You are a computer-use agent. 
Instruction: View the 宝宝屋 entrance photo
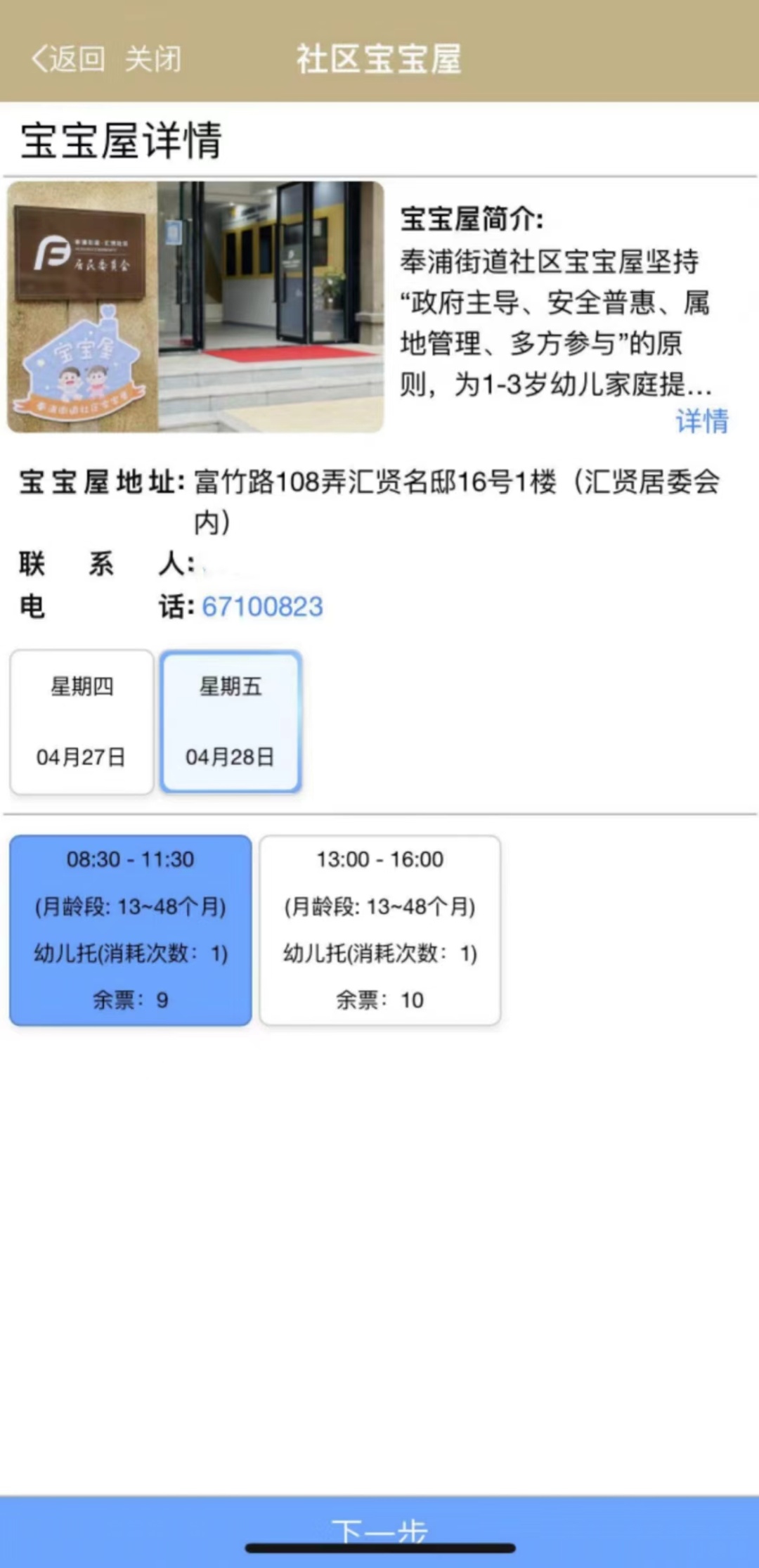click(195, 307)
